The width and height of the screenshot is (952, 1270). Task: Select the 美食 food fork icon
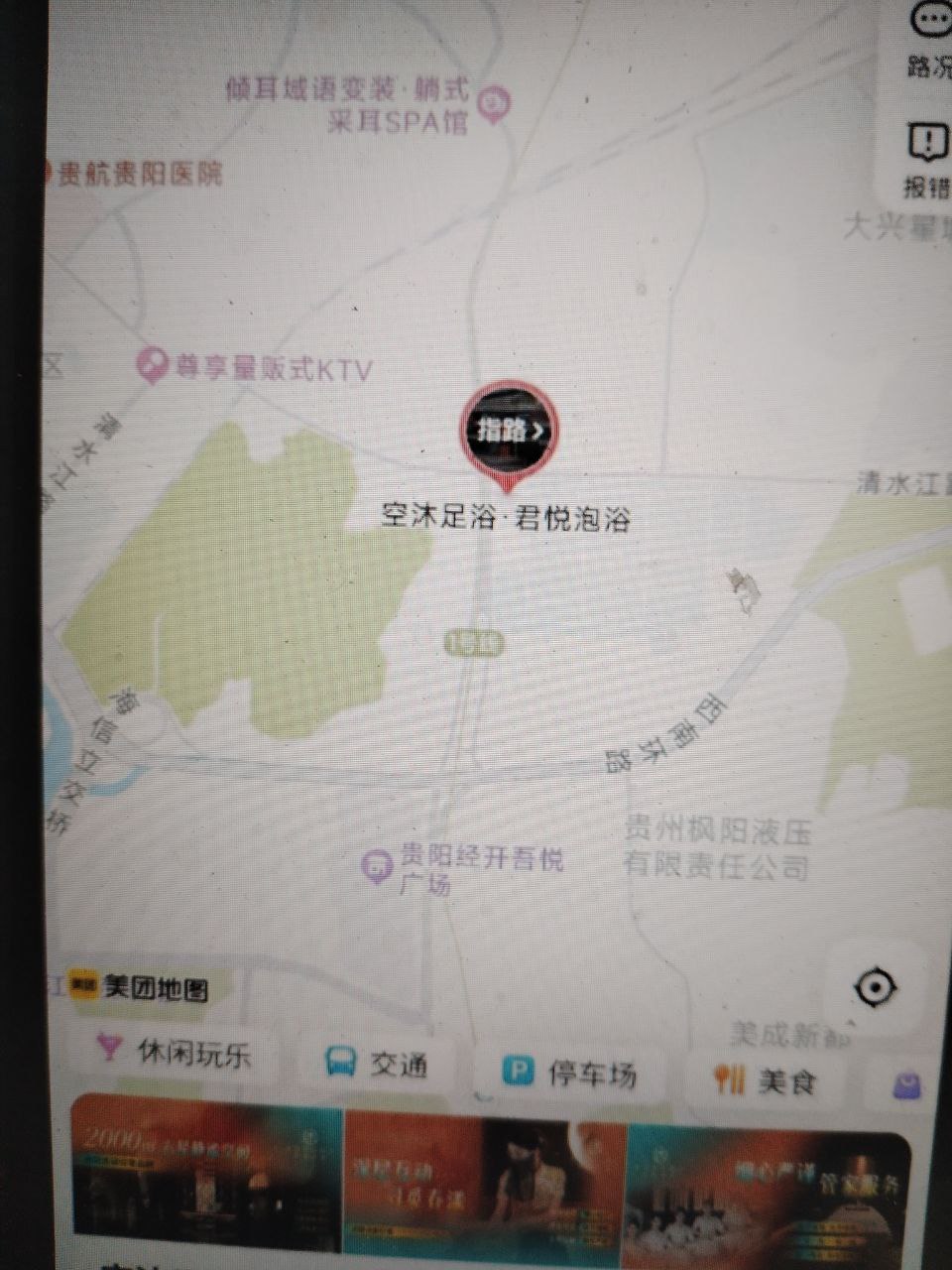[729, 1078]
